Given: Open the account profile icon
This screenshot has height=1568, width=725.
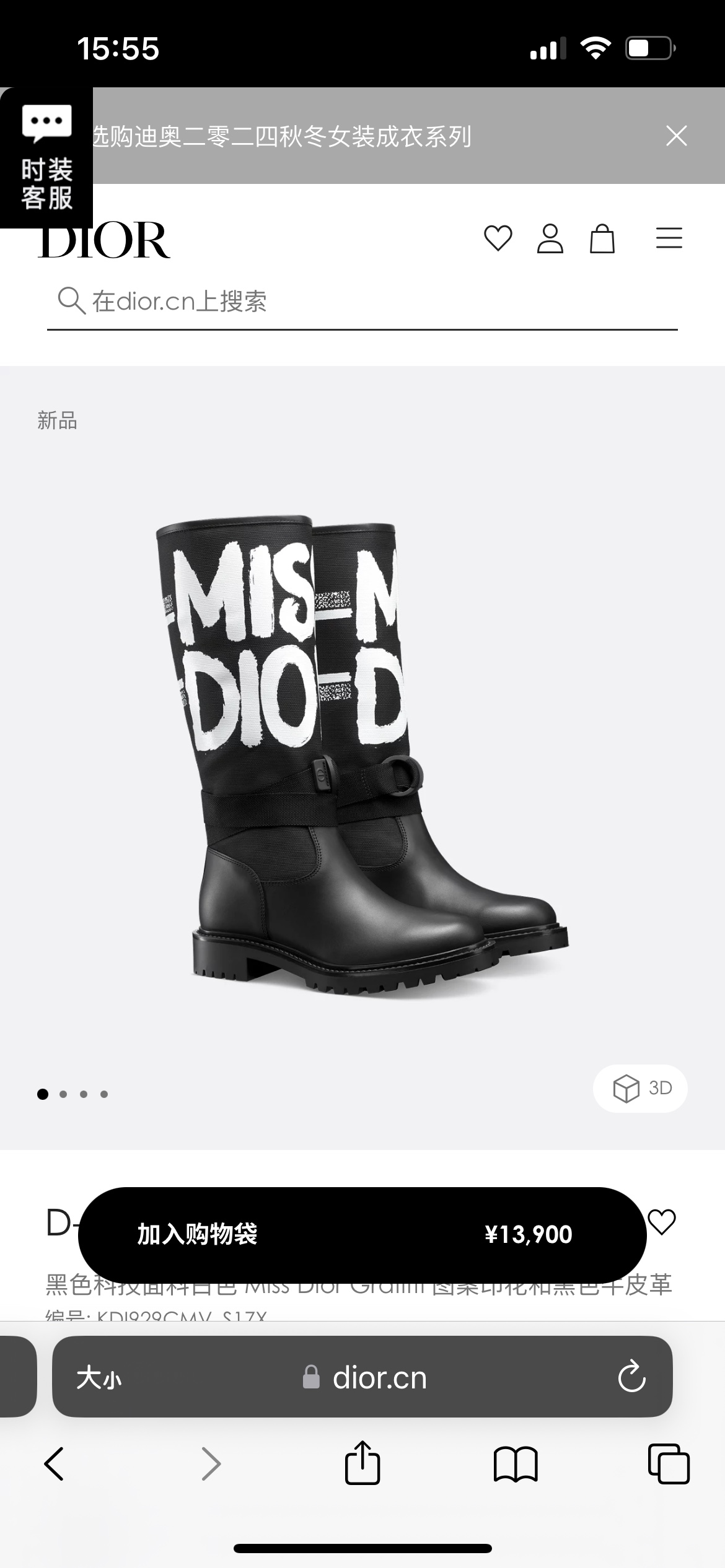Looking at the screenshot, I should (550, 238).
